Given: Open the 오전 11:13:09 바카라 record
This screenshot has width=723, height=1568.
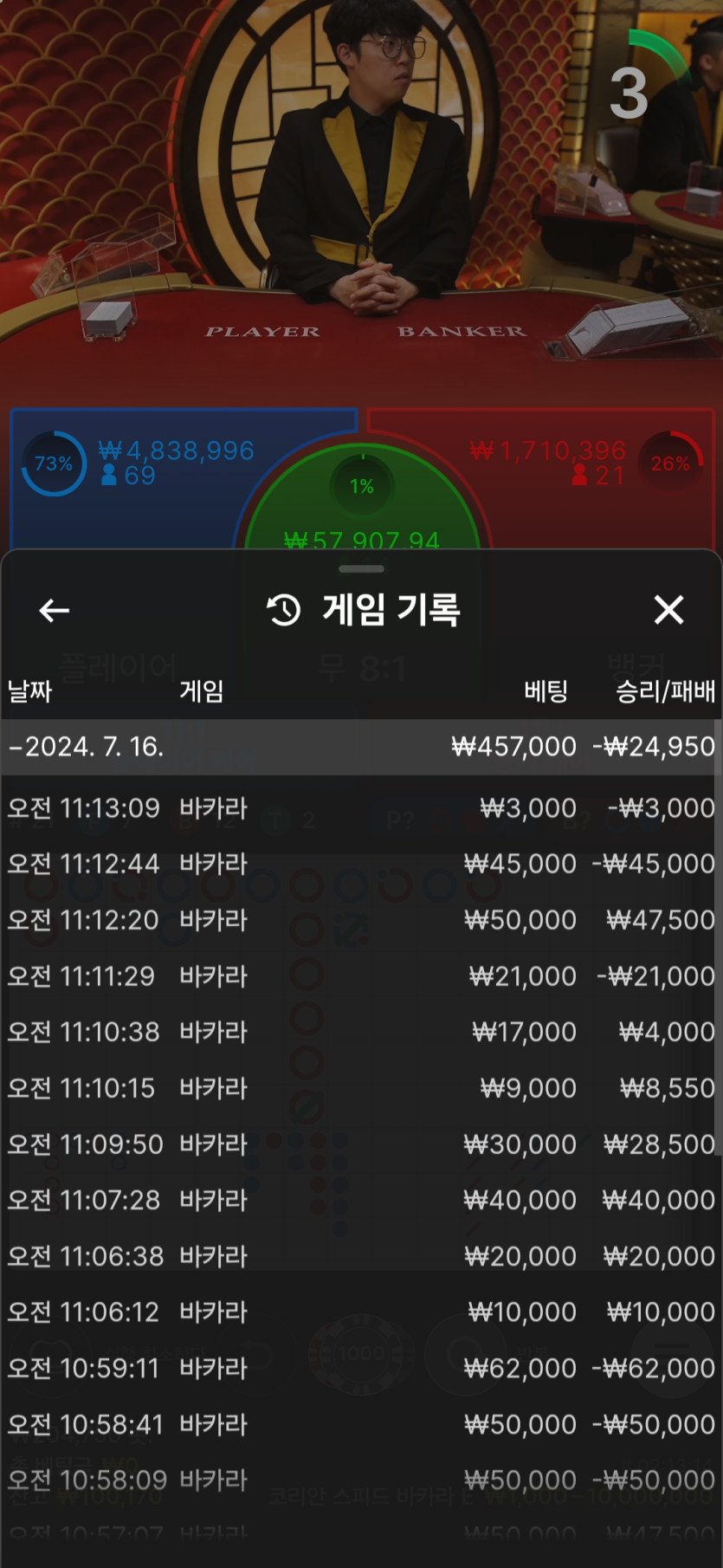Looking at the screenshot, I should tap(361, 808).
